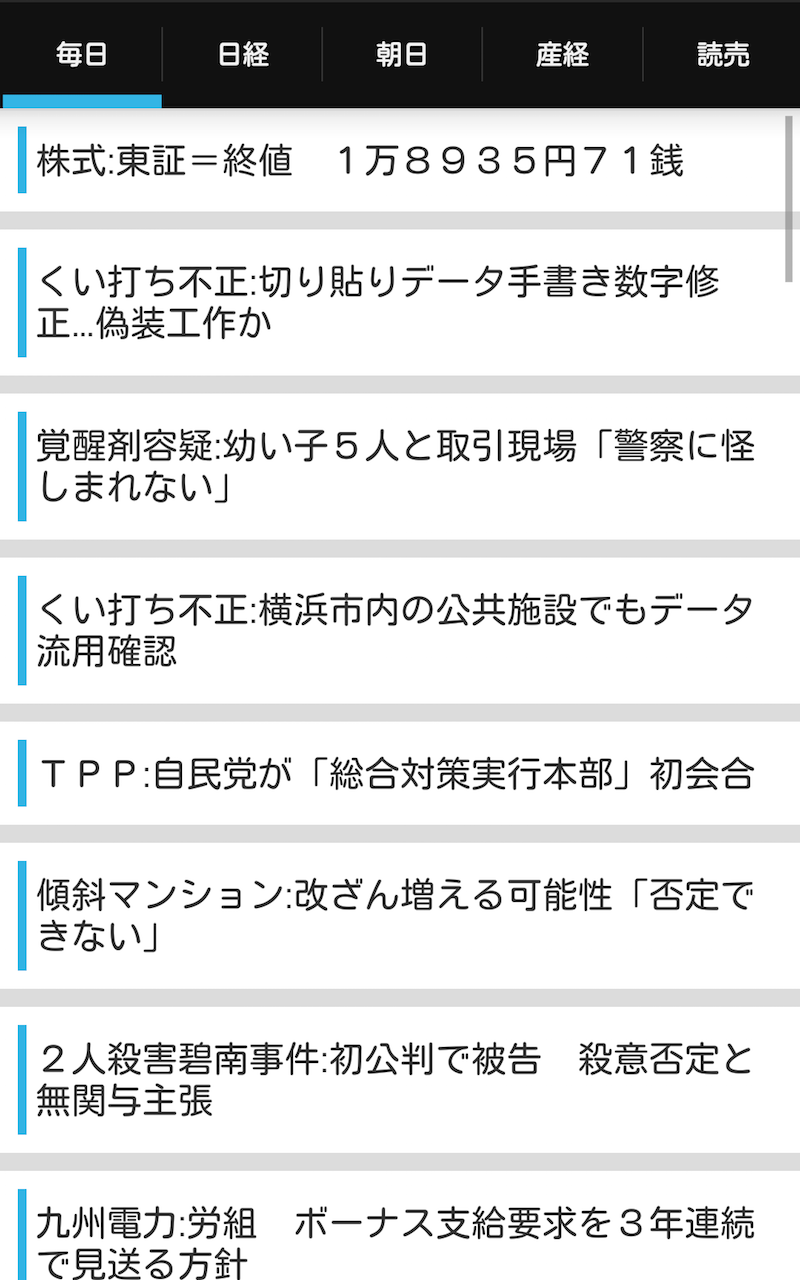The height and width of the screenshot is (1280, 800).
Task: Select the 毎日 news tab
Action: pyautogui.click(x=82, y=54)
